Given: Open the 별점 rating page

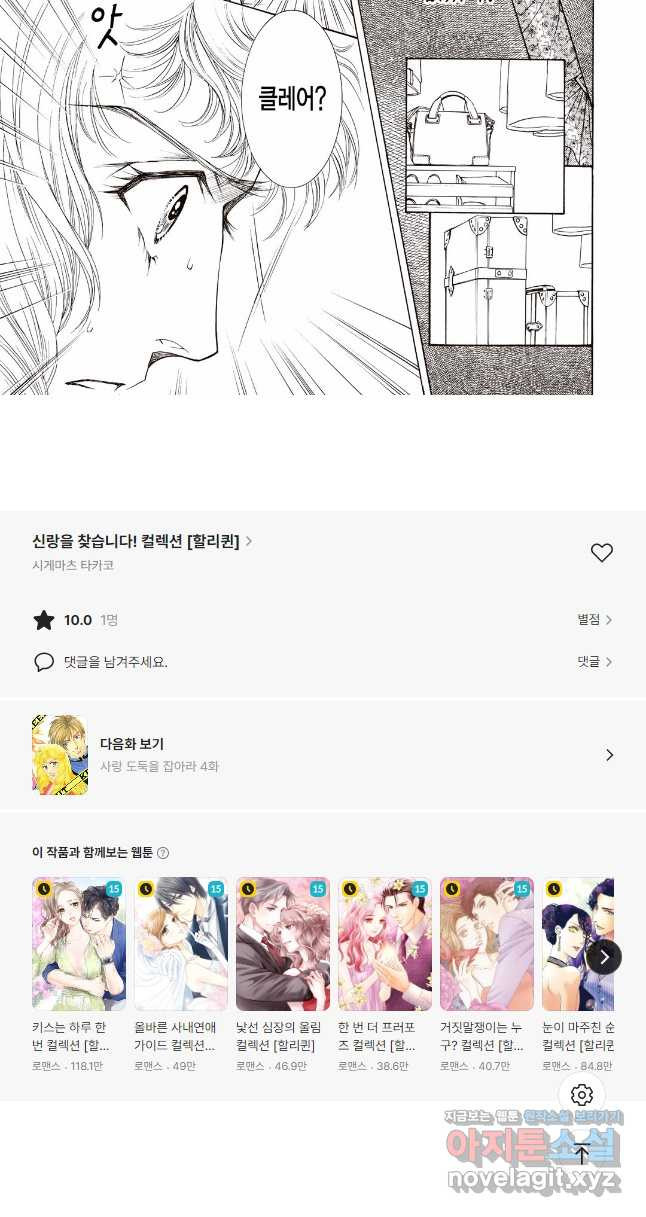Looking at the screenshot, I should (x=594, y=620).
